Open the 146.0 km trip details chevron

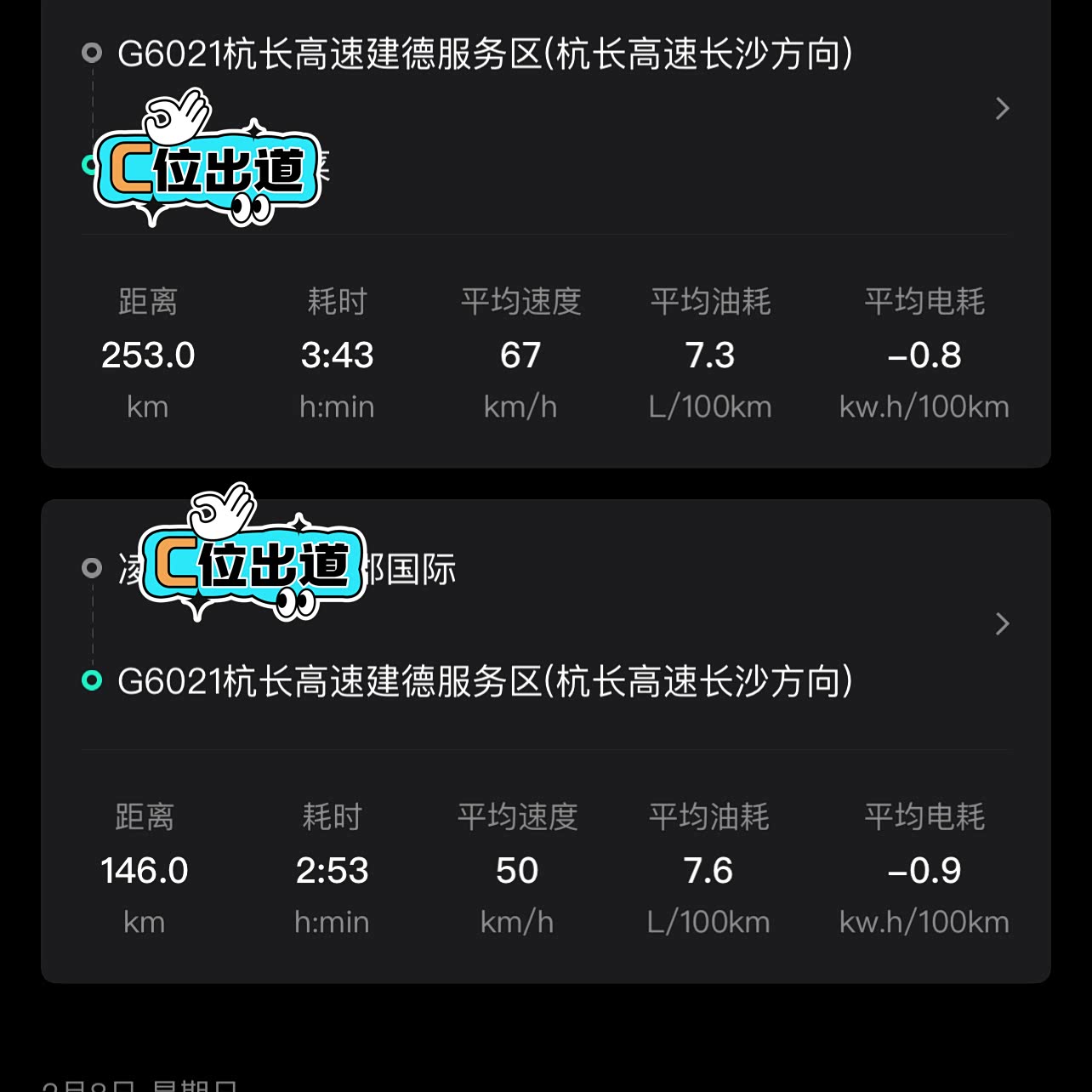coord(1002,624)
